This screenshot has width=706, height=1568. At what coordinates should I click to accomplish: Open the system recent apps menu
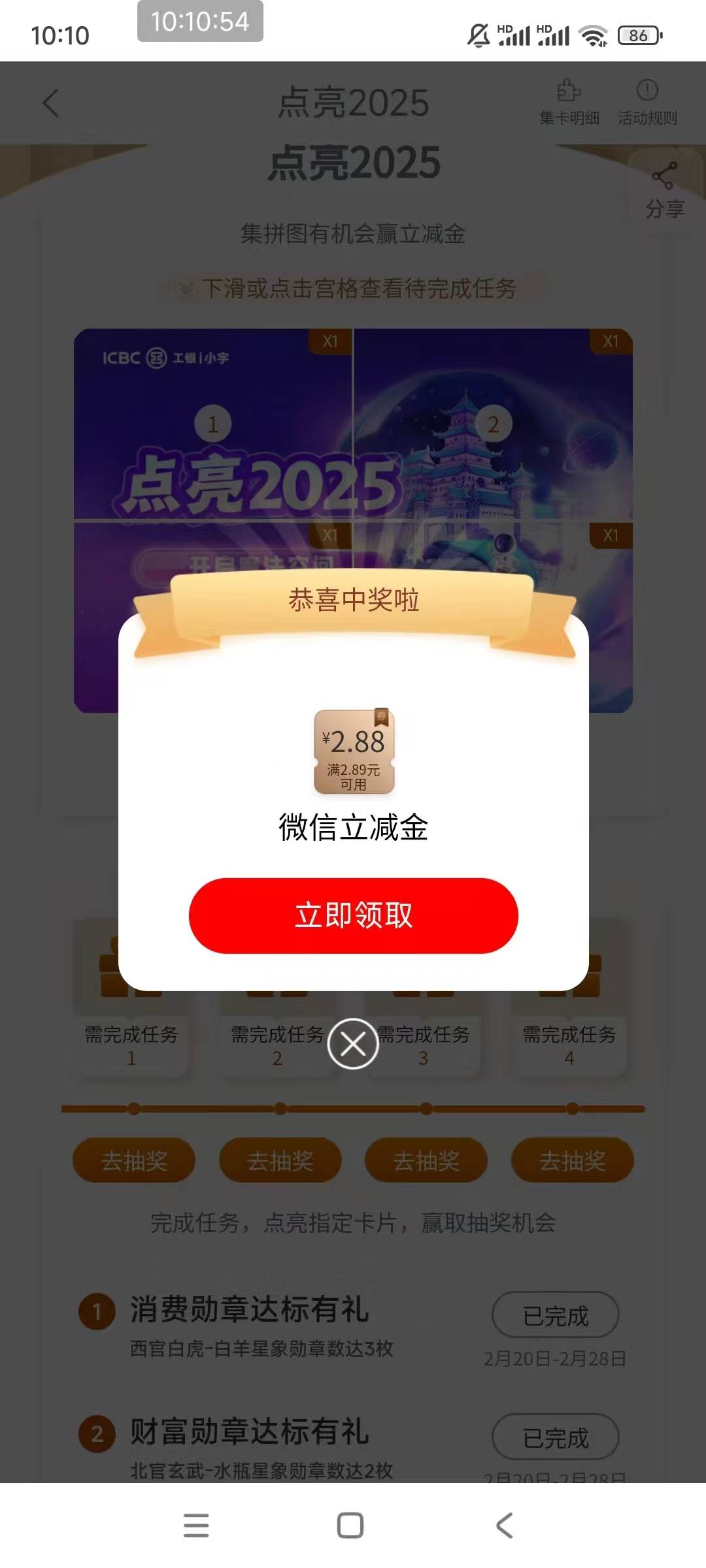click(x=196, y=1526)
